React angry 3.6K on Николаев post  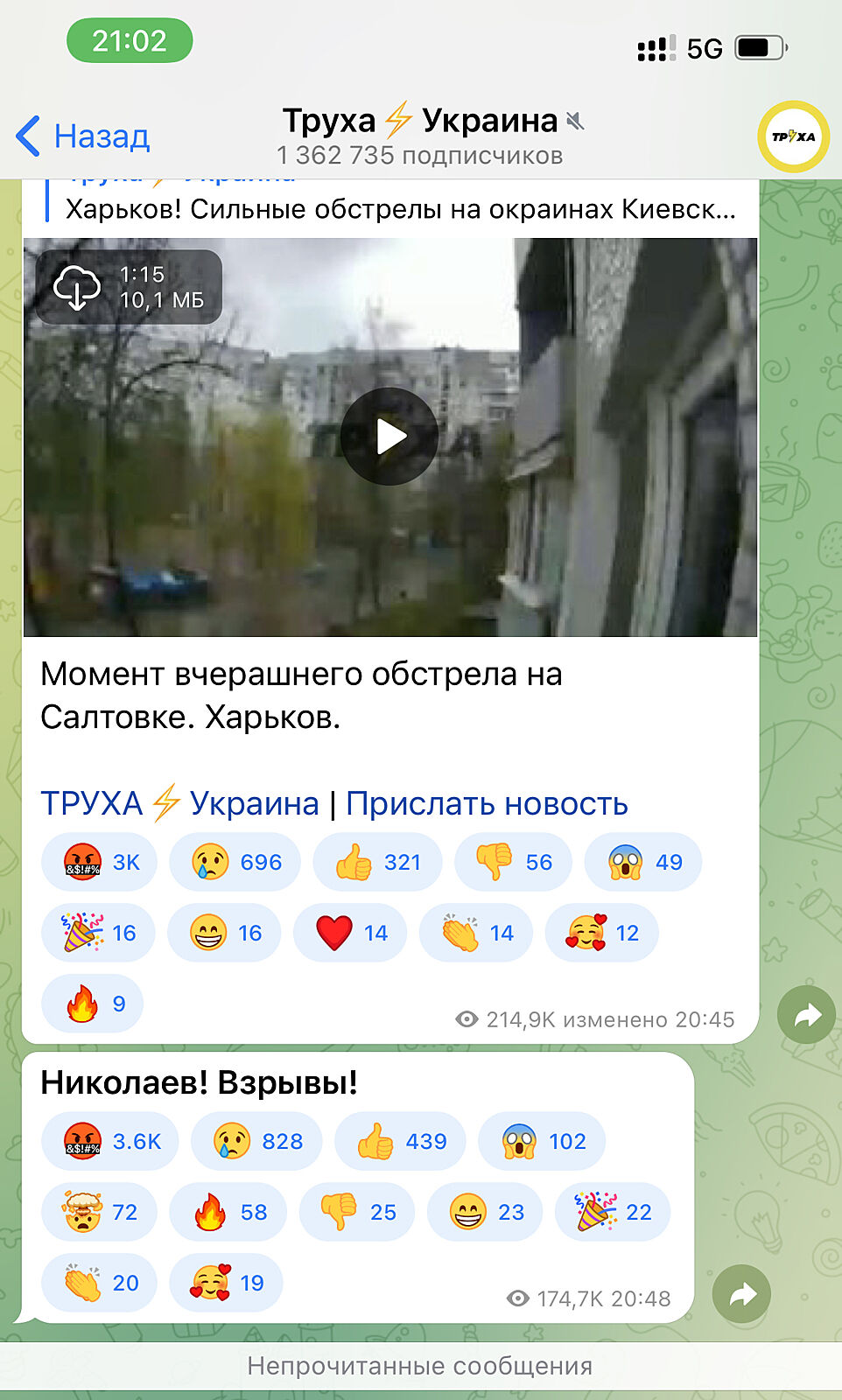(x=110, y=1141)
